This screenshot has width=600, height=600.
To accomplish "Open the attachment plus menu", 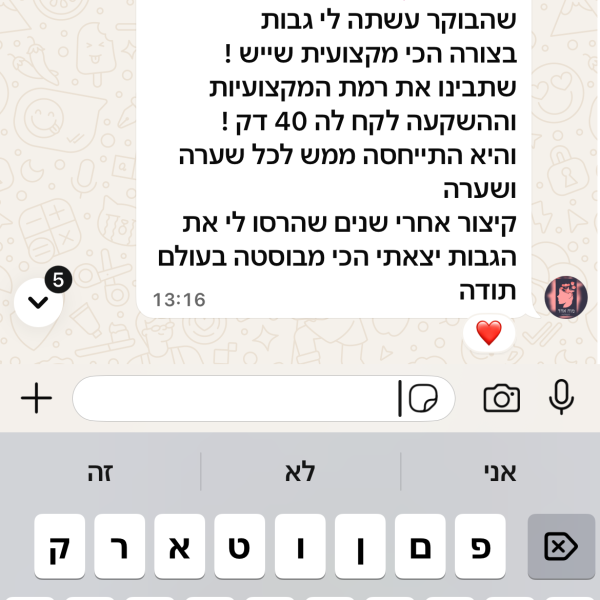I will pos(36,399).
